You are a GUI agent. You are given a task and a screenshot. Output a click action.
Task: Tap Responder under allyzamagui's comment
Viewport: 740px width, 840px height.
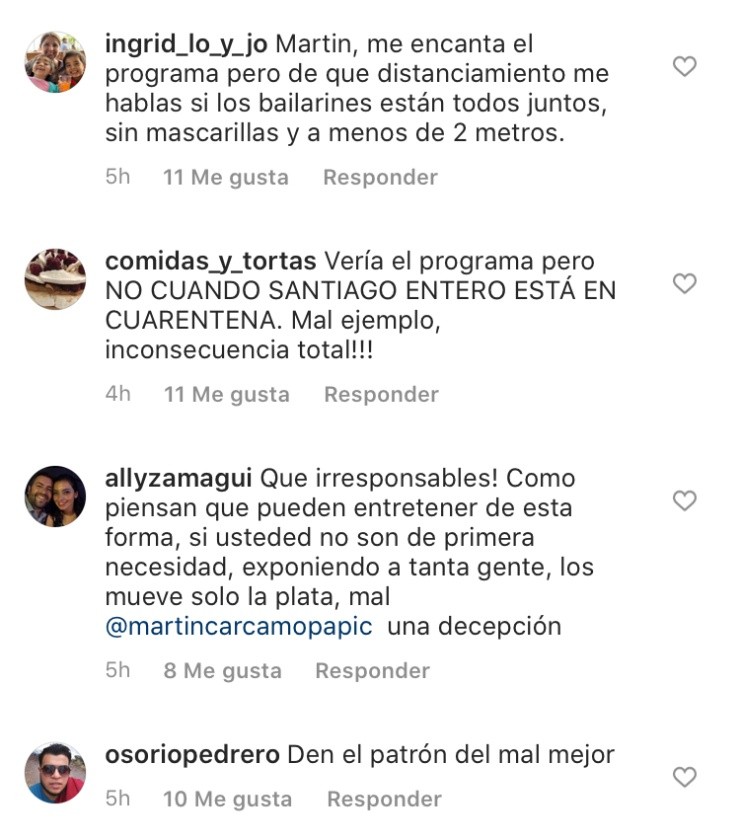(372, 670)
